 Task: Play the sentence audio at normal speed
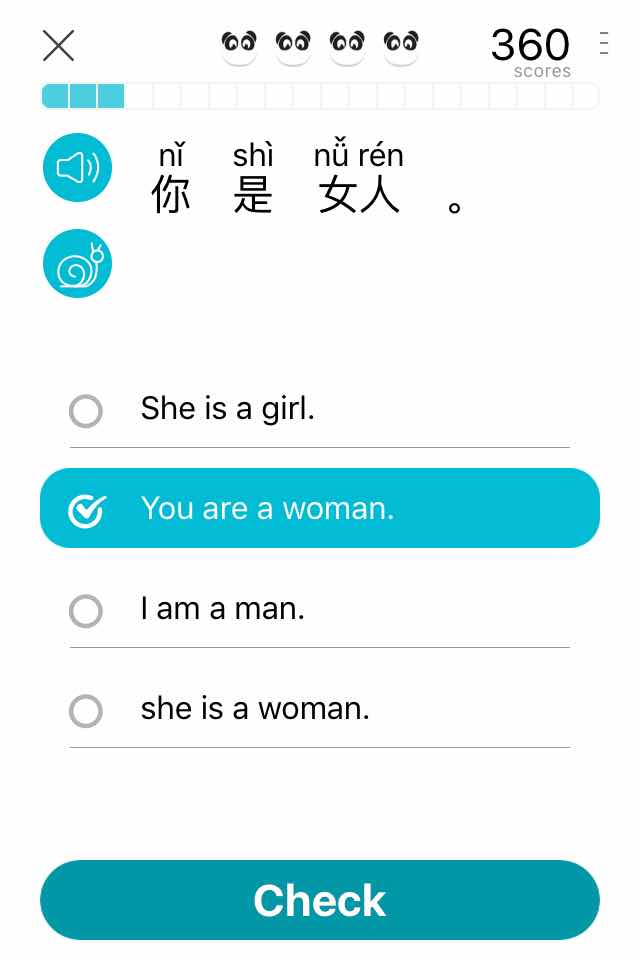[x=77, y=167]
